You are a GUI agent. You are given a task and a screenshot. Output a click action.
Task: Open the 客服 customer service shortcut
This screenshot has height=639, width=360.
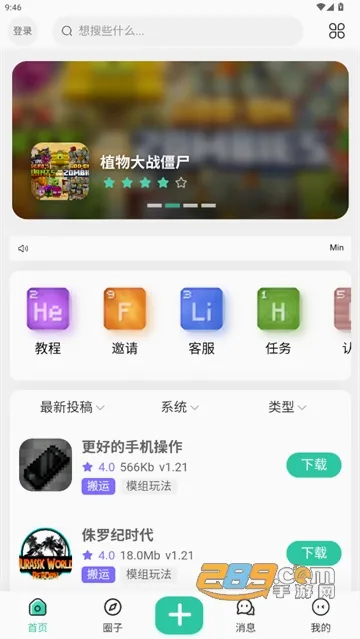(201, 321)
